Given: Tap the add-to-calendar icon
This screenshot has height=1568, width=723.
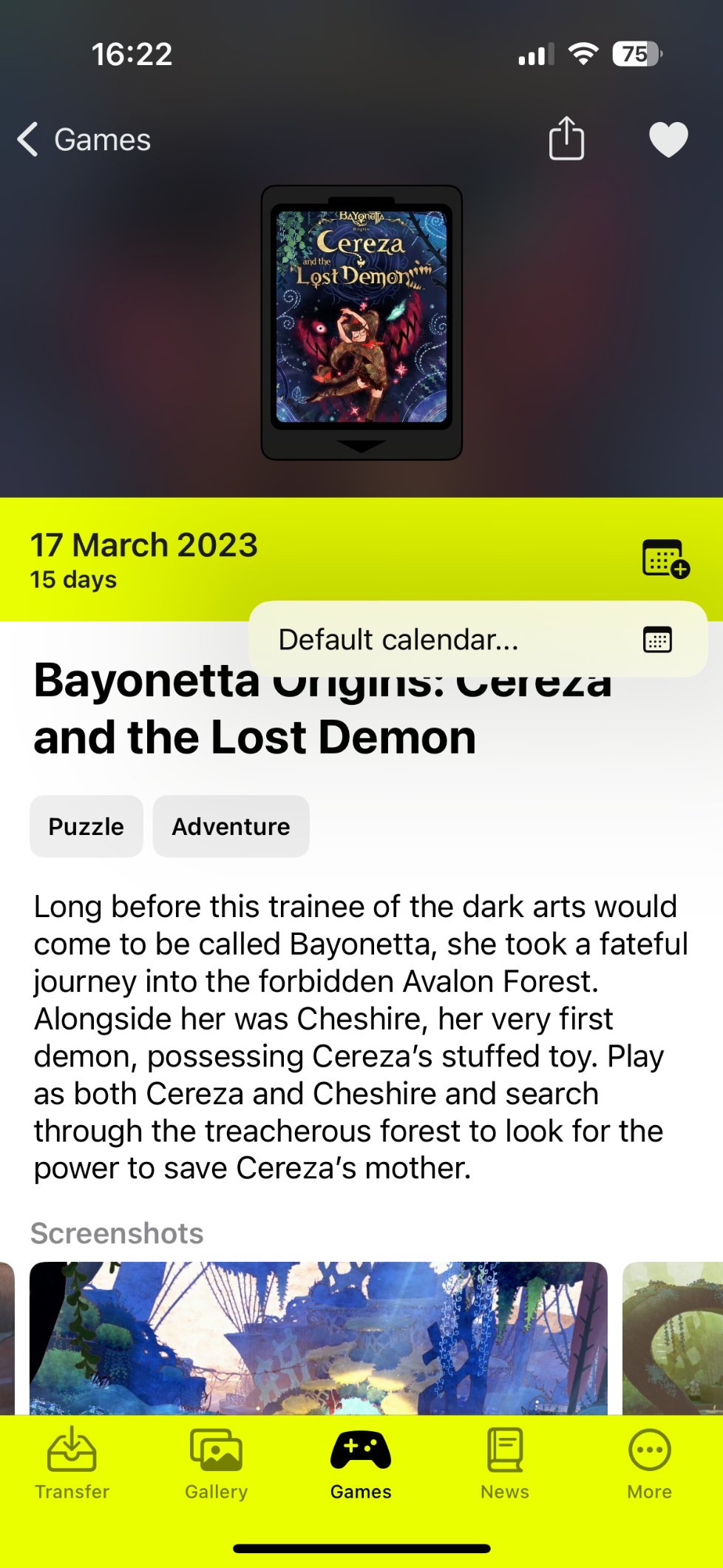Looking at the screenshot, I should (x=665, y=558).
